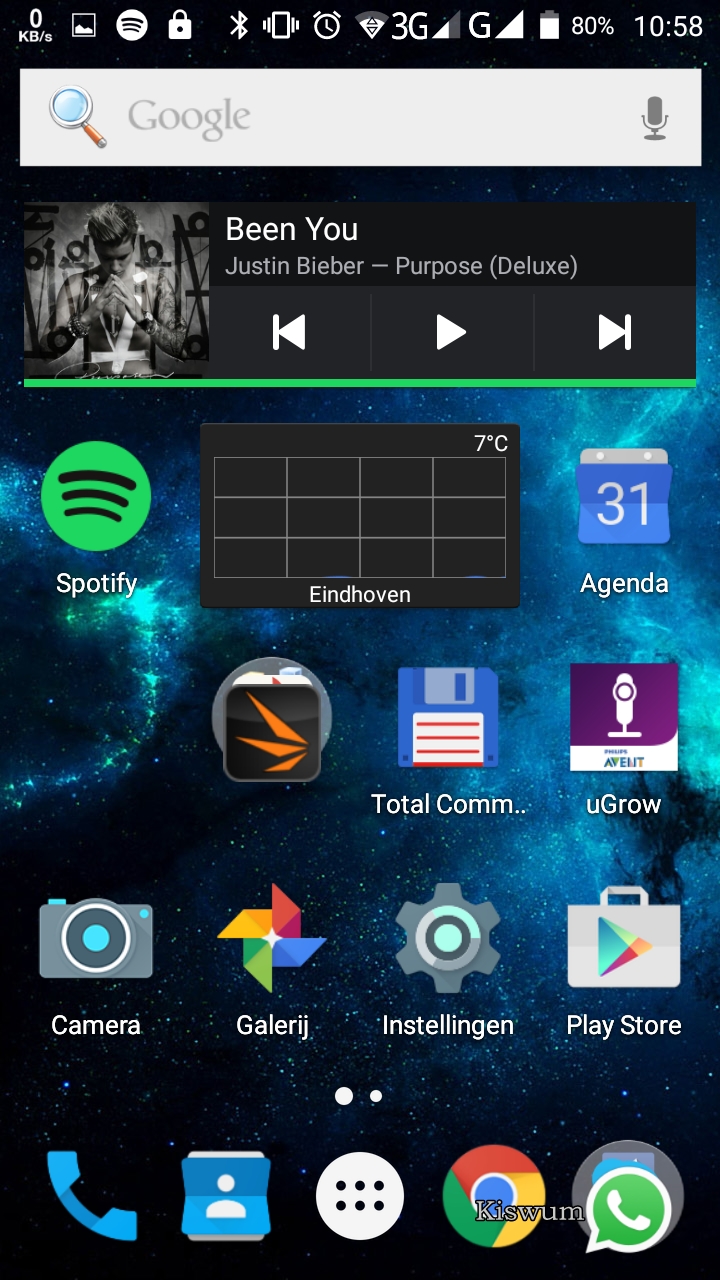
Task: Open the phone dialer in the dock
Action: coord(92,1196)
